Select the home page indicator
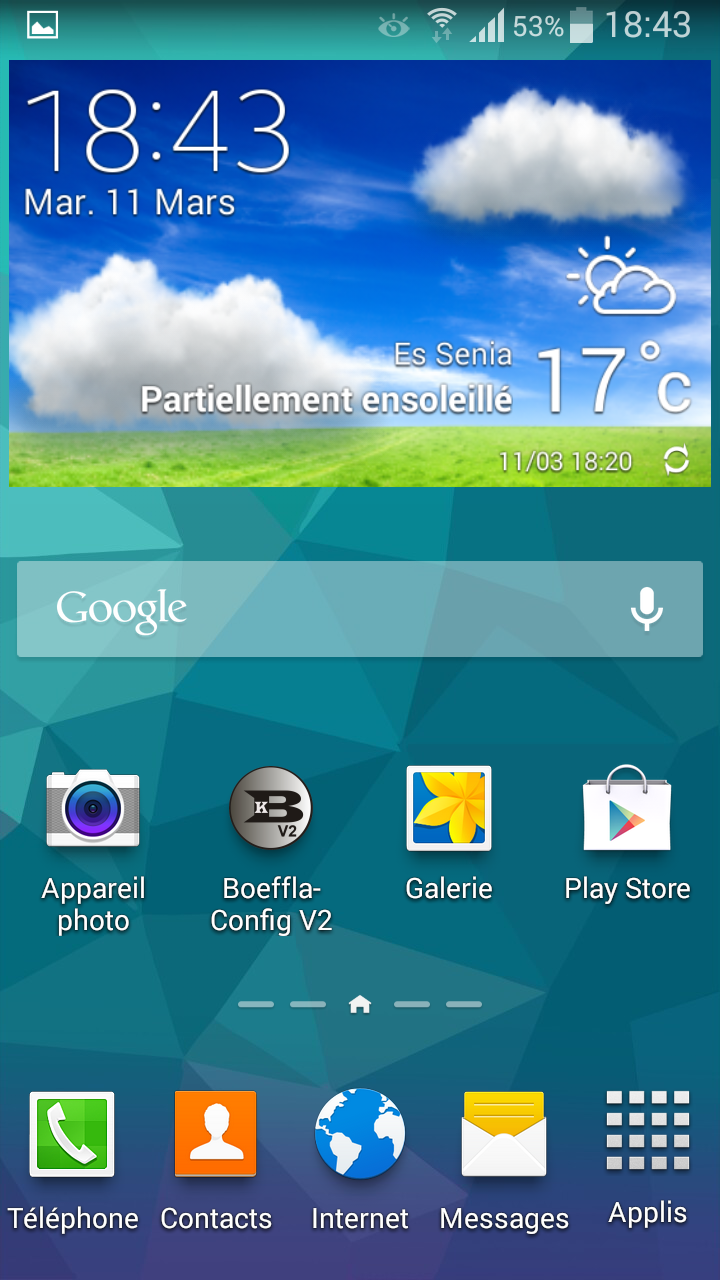 point(360,1005)
